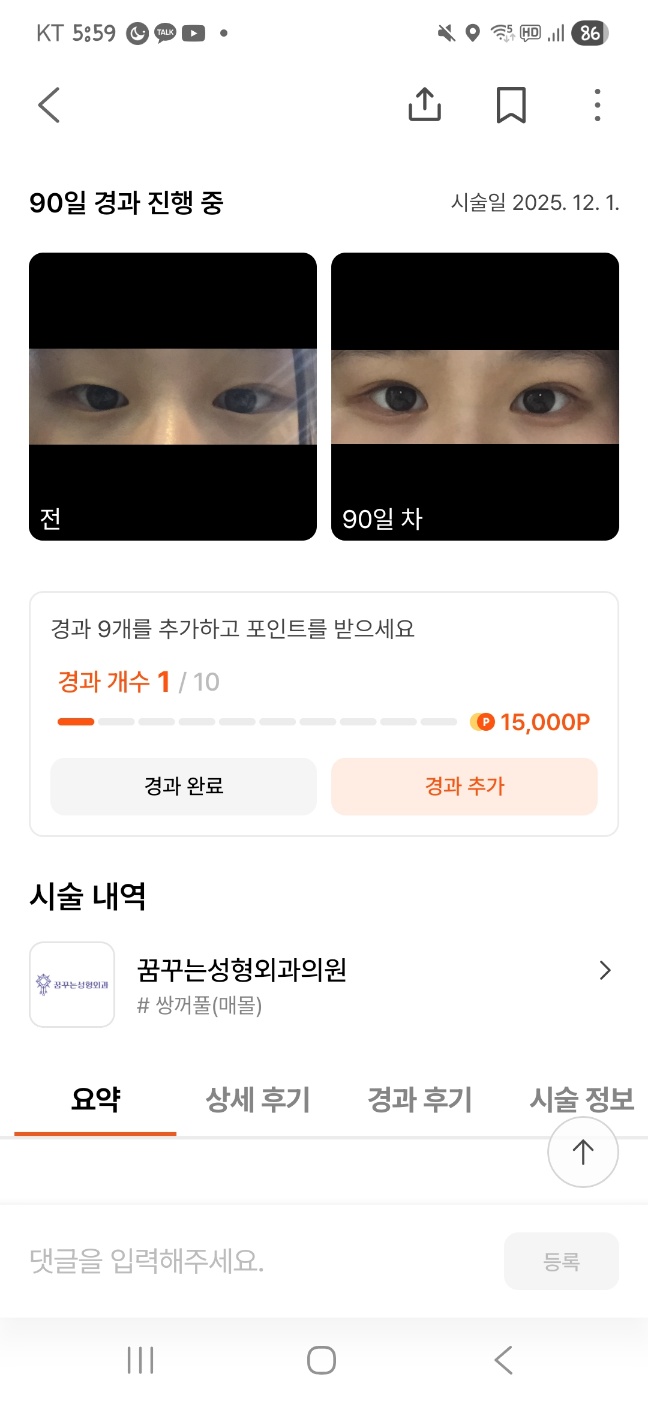Tap the 경과 완료 button
This screenshot has width=648, height=1404.
pyautogui.click(x=183, y=786)
